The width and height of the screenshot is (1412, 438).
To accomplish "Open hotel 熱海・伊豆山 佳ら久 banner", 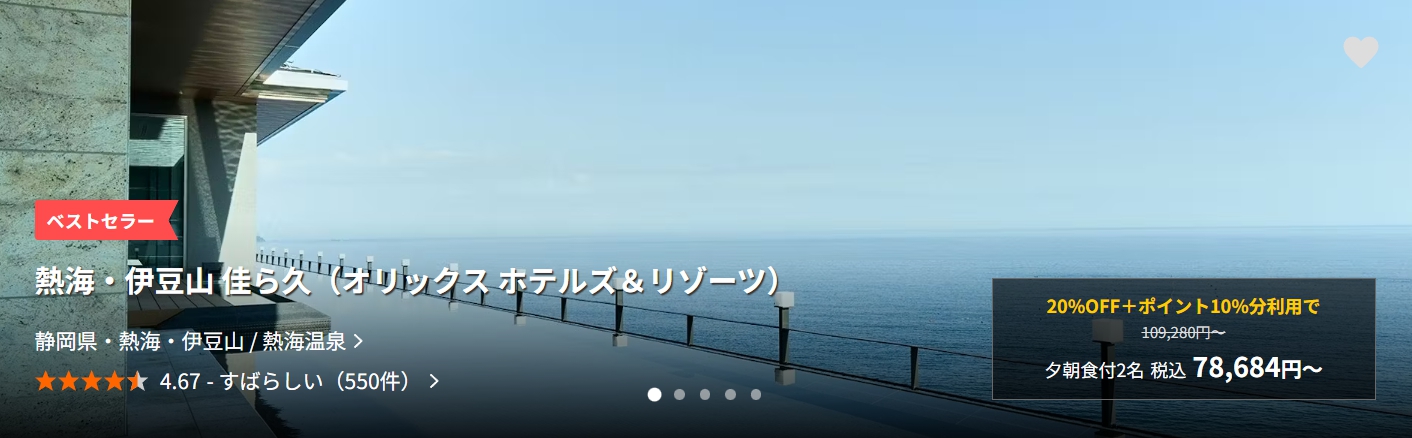I will pyautogui.click(x=408, y=281).
